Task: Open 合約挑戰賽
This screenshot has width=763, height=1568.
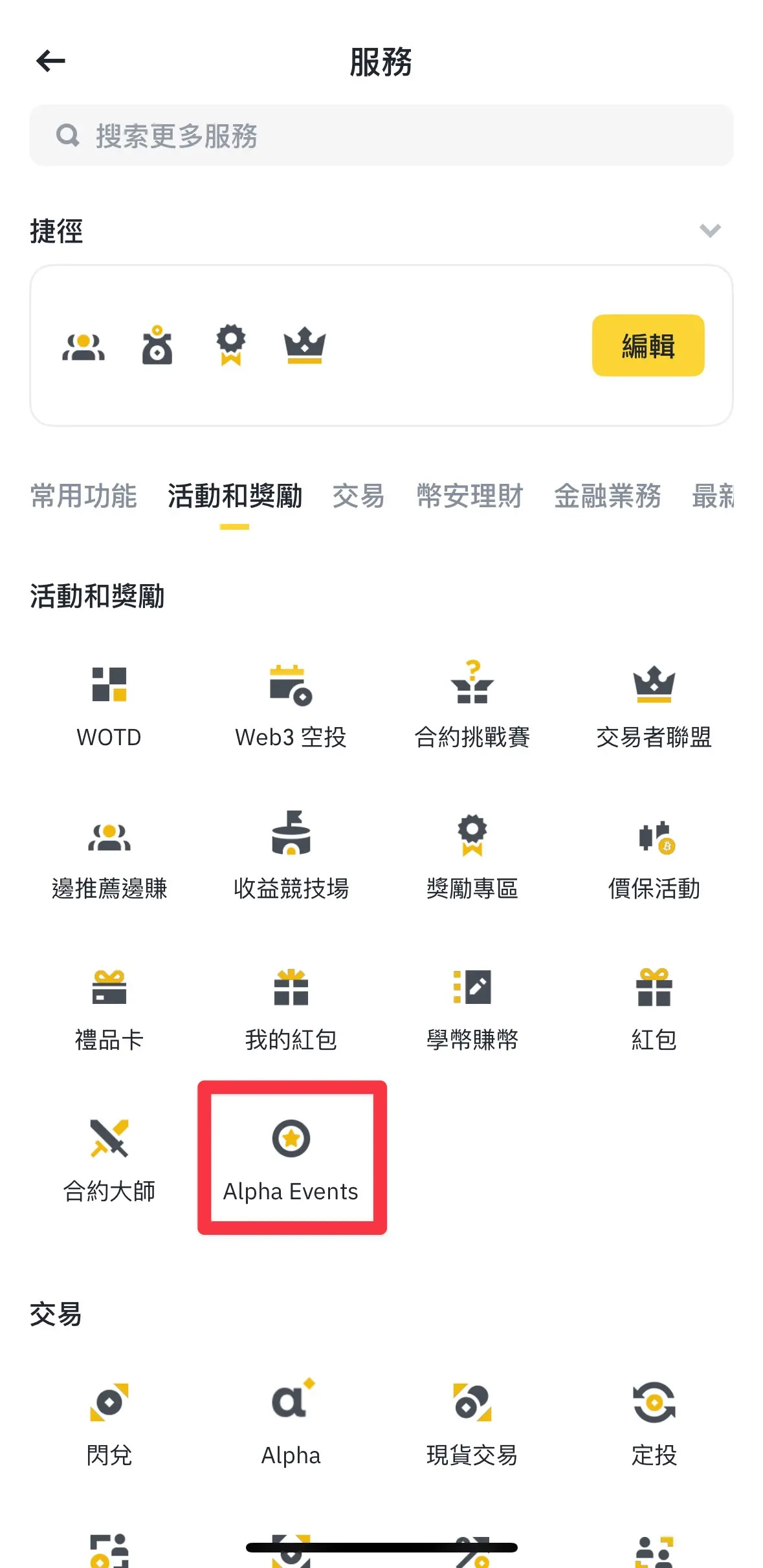Action: [x=472, y=705]
